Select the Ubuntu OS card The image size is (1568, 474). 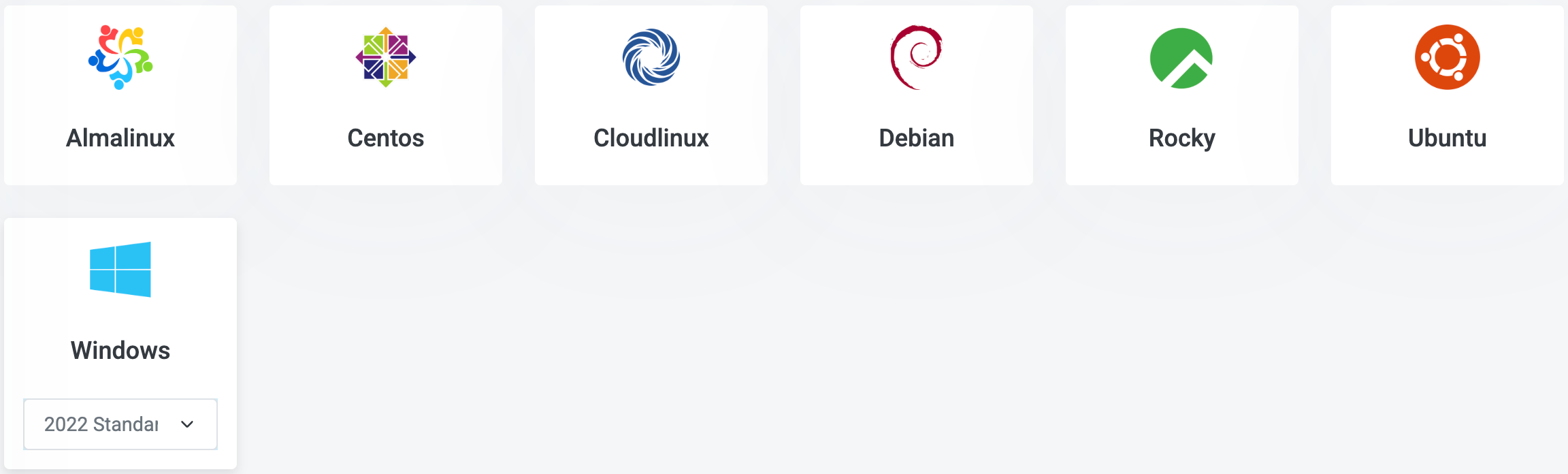click(1448, 95)
